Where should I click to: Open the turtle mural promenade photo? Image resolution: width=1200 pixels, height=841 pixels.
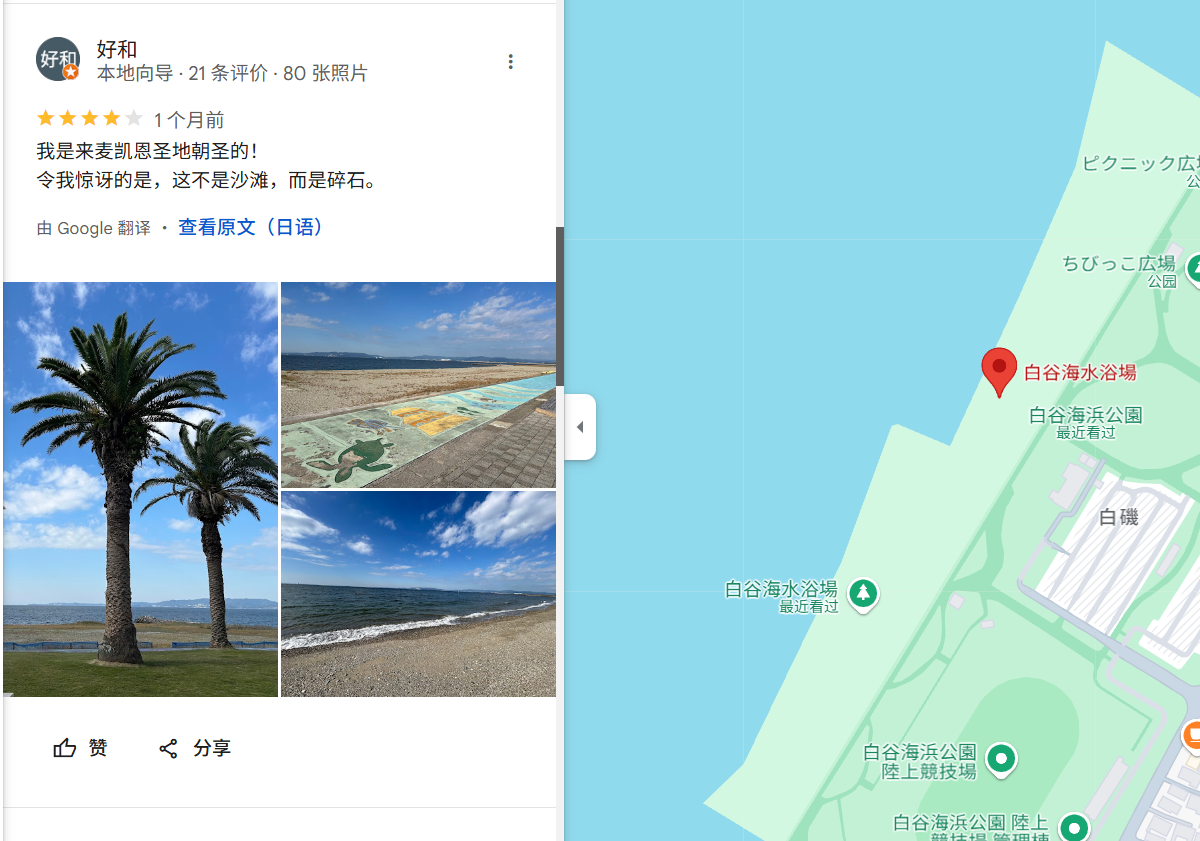coord(418,384)
